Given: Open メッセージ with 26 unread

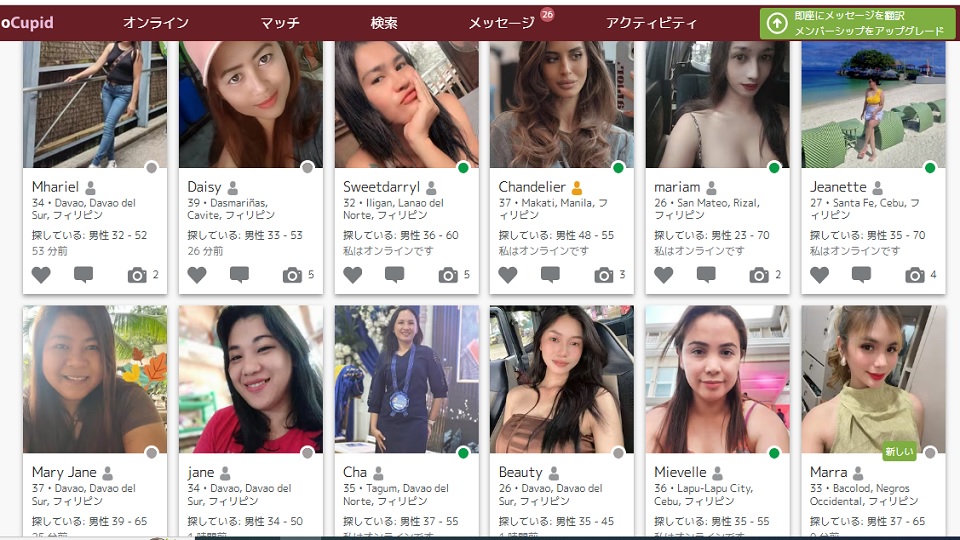Looking at the screenshot, I should click(501, 23).
